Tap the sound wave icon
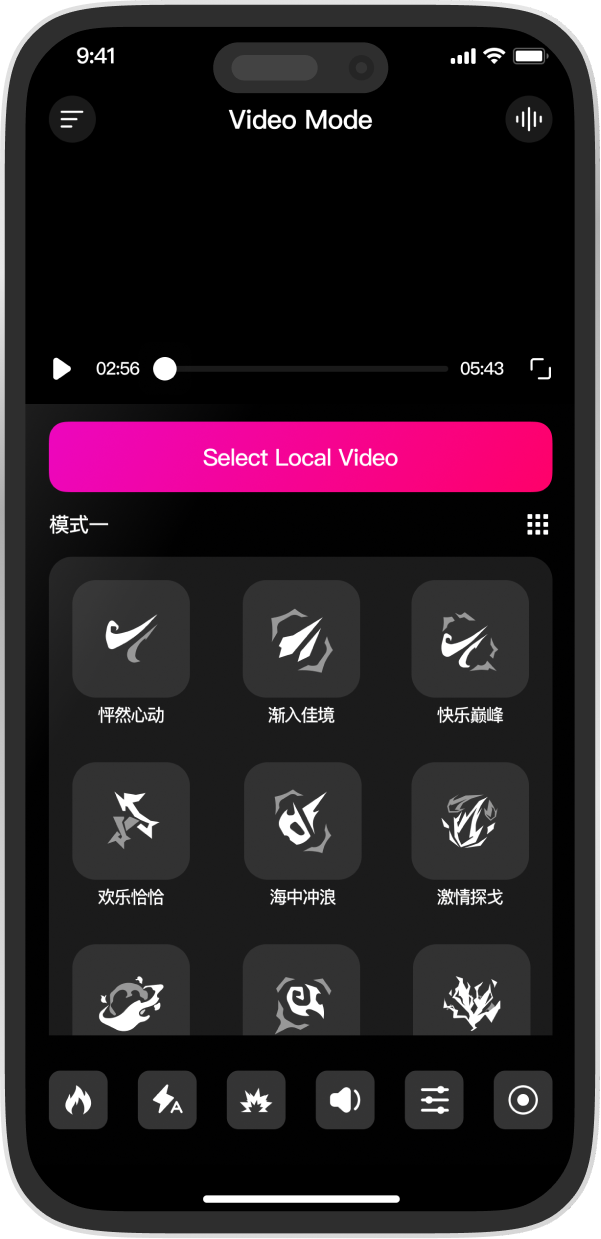601x1239 pixels. 528,120
